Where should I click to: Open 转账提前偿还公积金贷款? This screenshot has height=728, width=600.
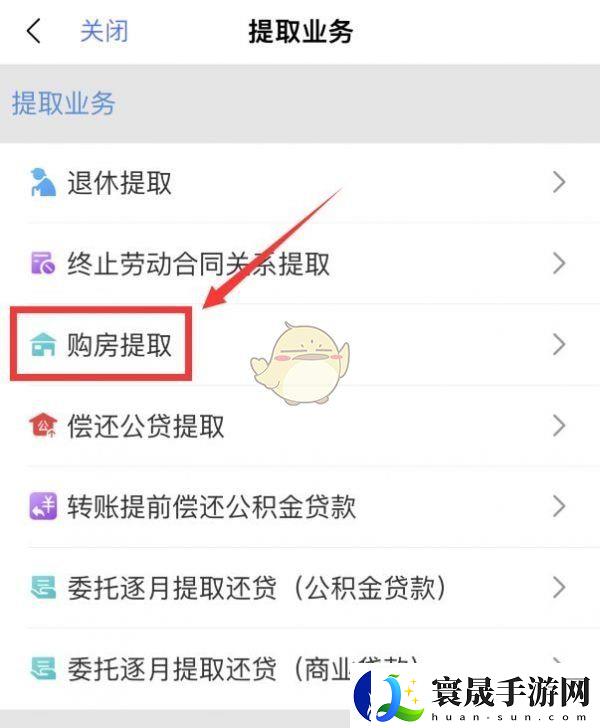(x=211, y=507)
